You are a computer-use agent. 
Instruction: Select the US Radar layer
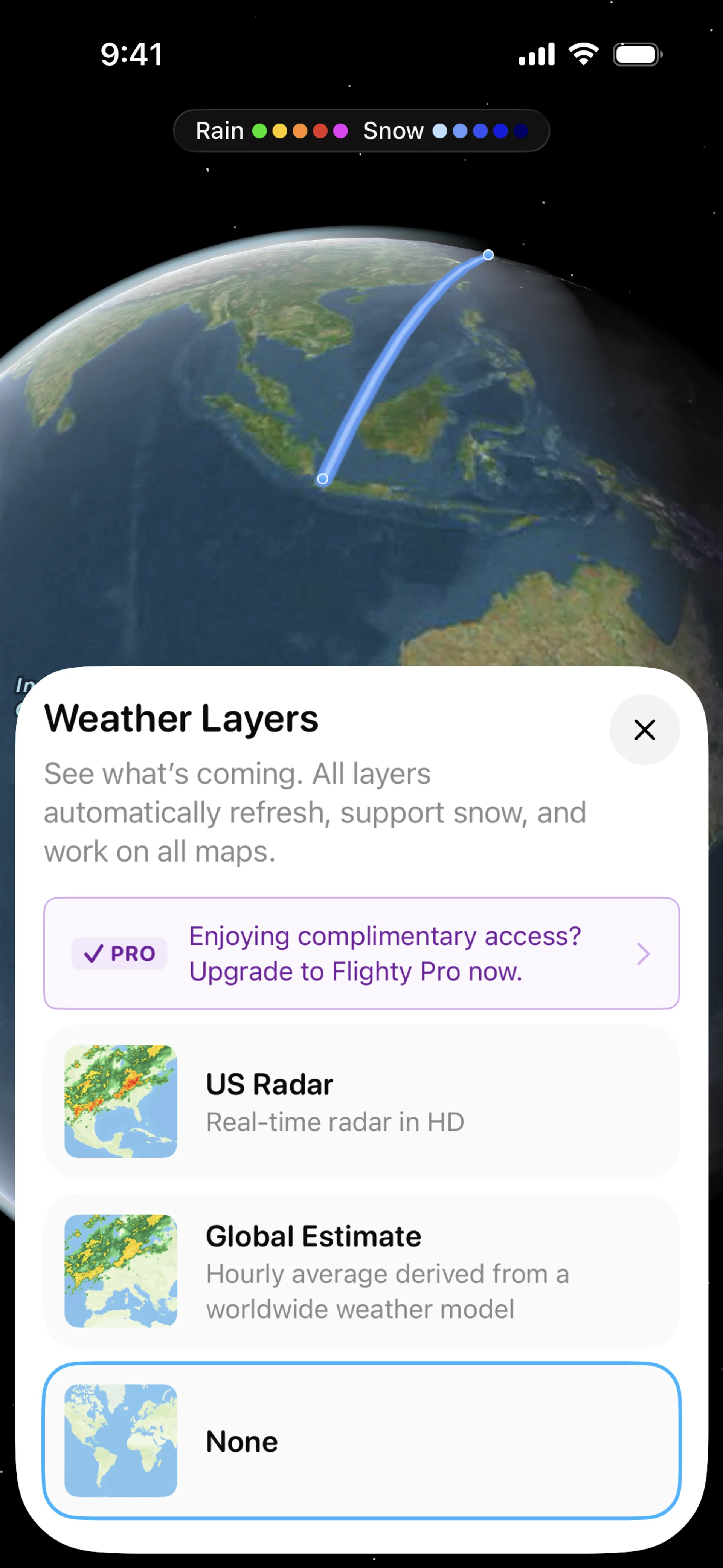pyautogui.click(x=361, y=1101)
